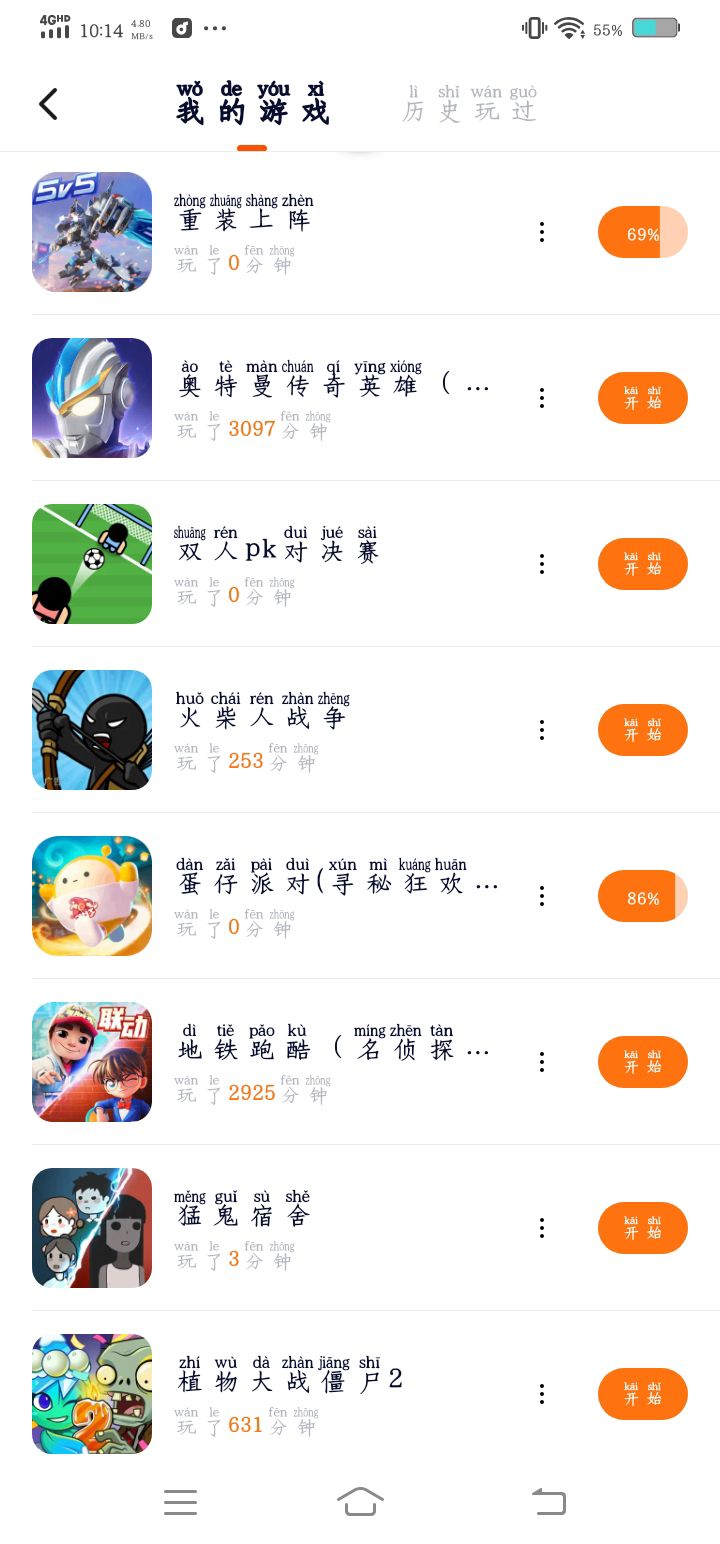Go to the system home screen
The width and height of the screenshot is (720, 1544).
click(x=360, y=1502)
